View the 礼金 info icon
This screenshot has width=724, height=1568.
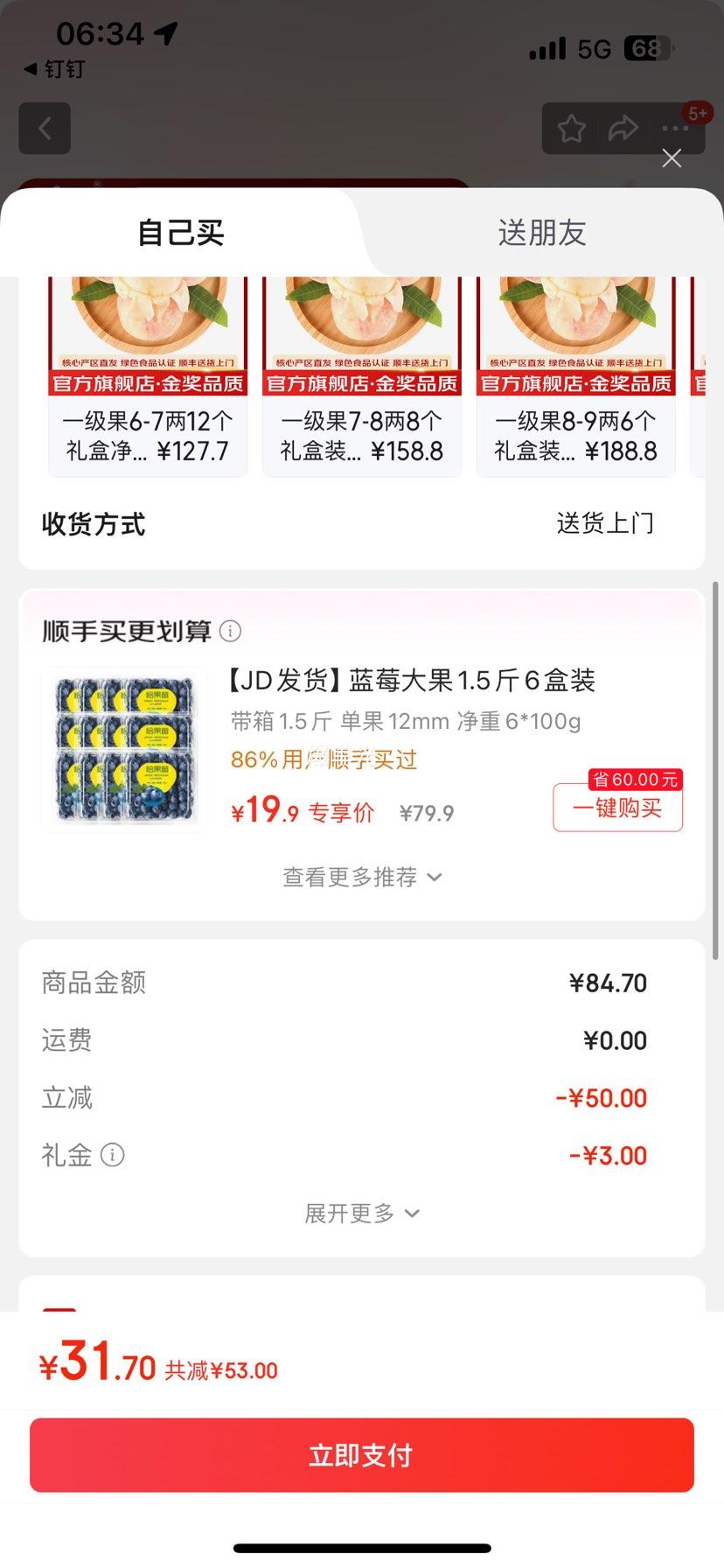(113, 1155)
